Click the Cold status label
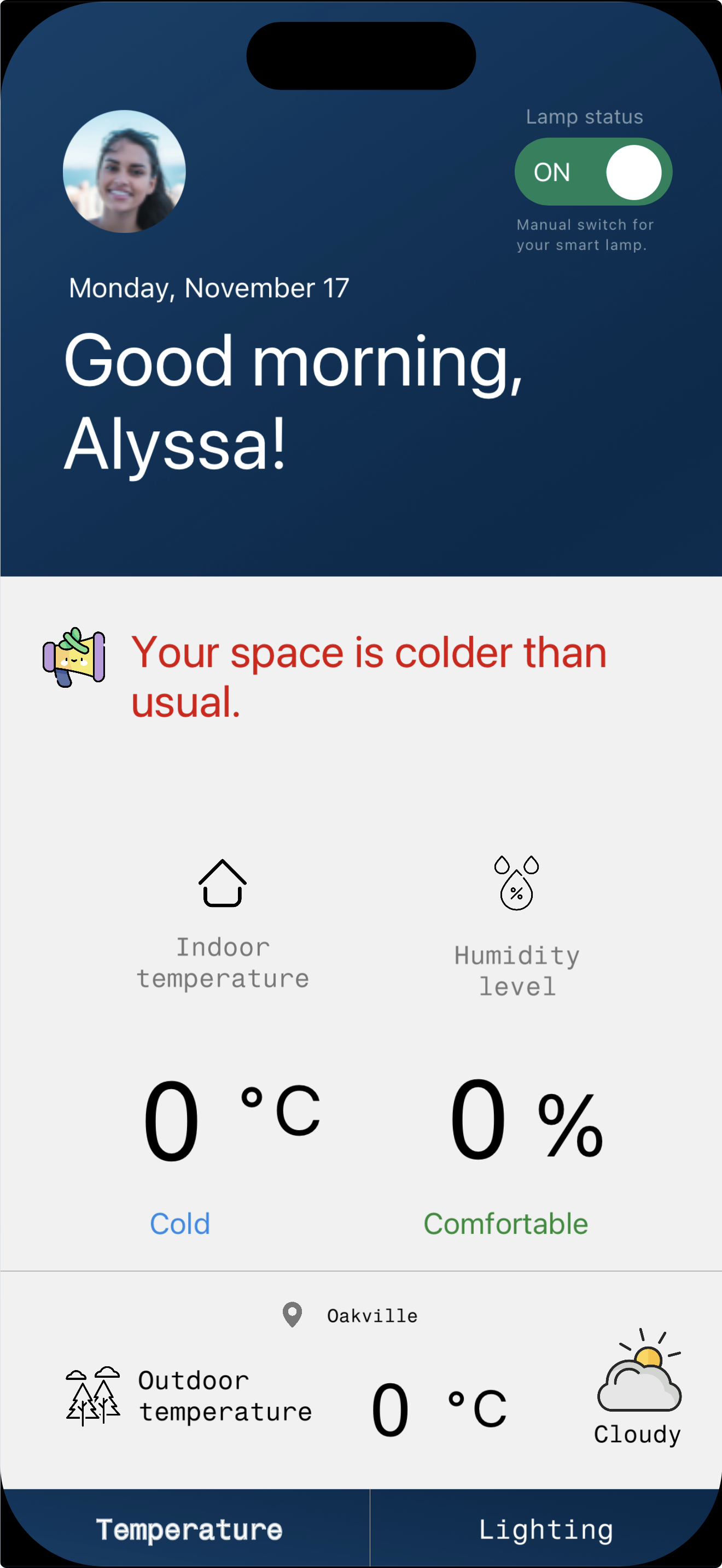This screenshot has width=722, height=1568. (180, 1224)
